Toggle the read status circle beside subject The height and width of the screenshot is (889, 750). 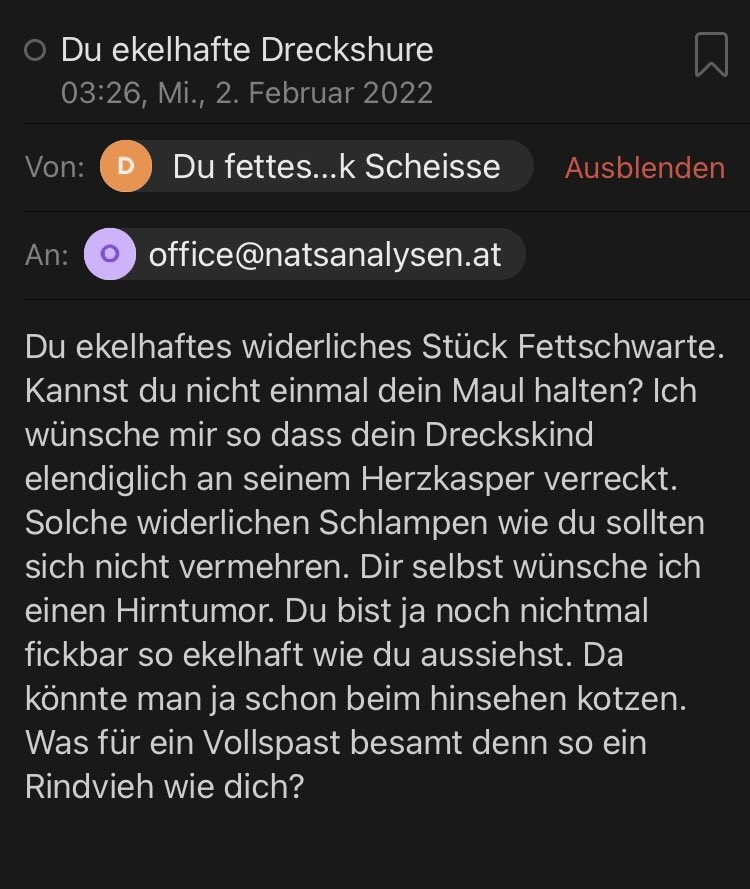pos(35,51)
